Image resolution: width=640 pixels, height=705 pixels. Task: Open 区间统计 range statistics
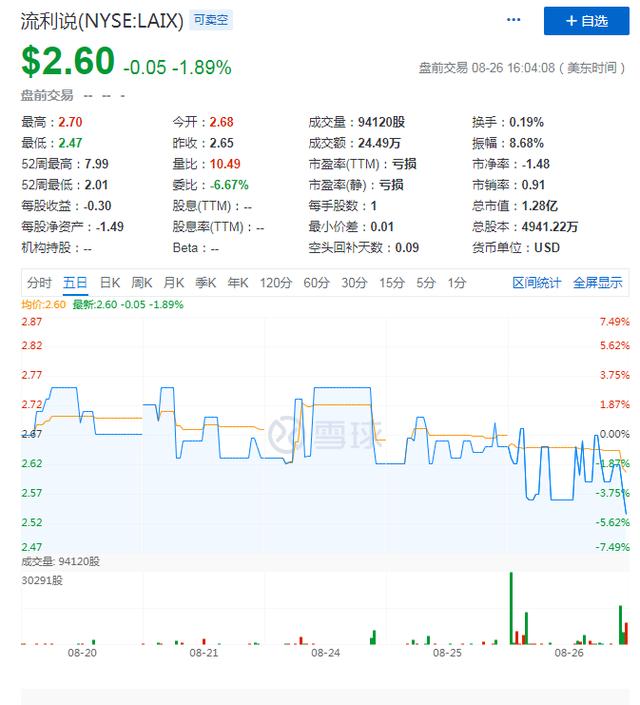point(537,283)
